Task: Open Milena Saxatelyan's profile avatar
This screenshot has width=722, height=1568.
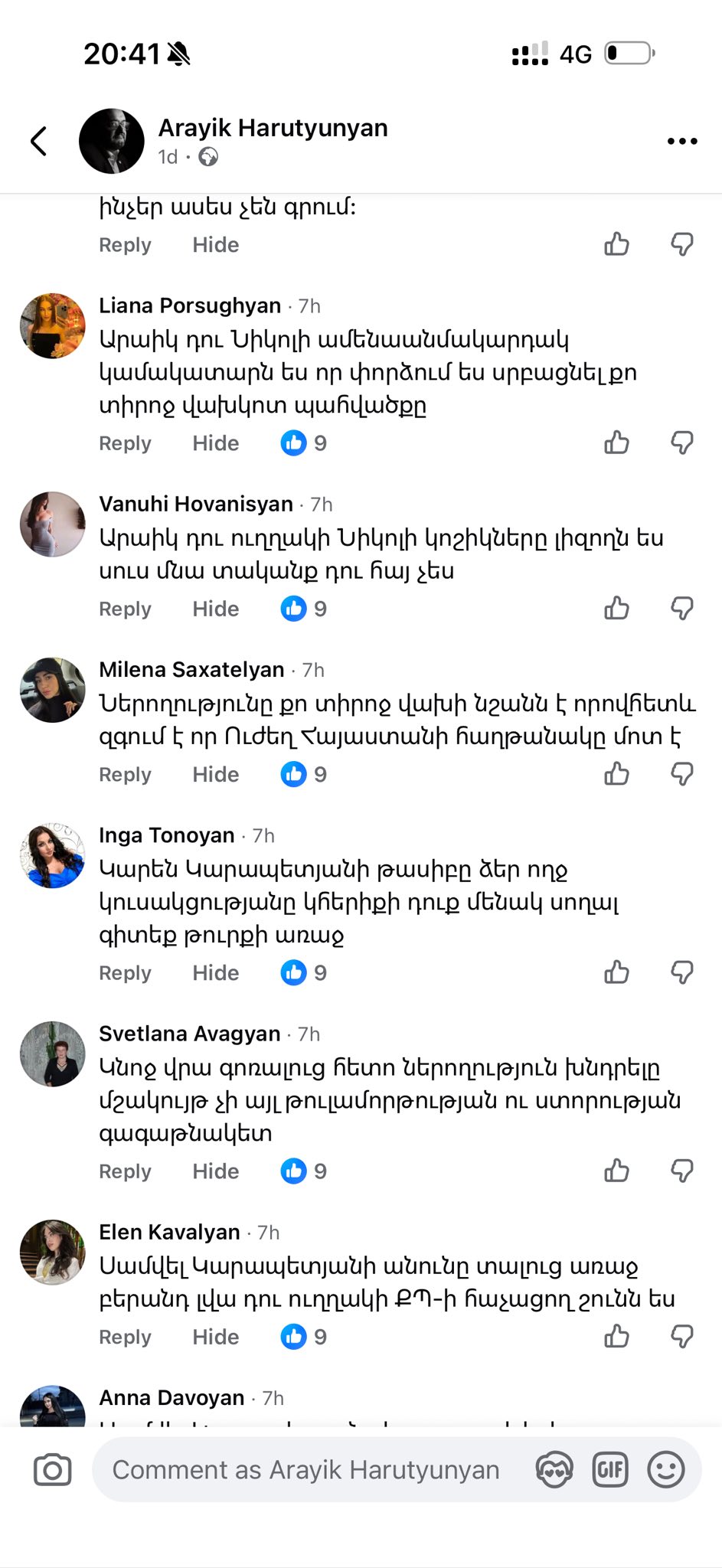Action: [52, 690]
